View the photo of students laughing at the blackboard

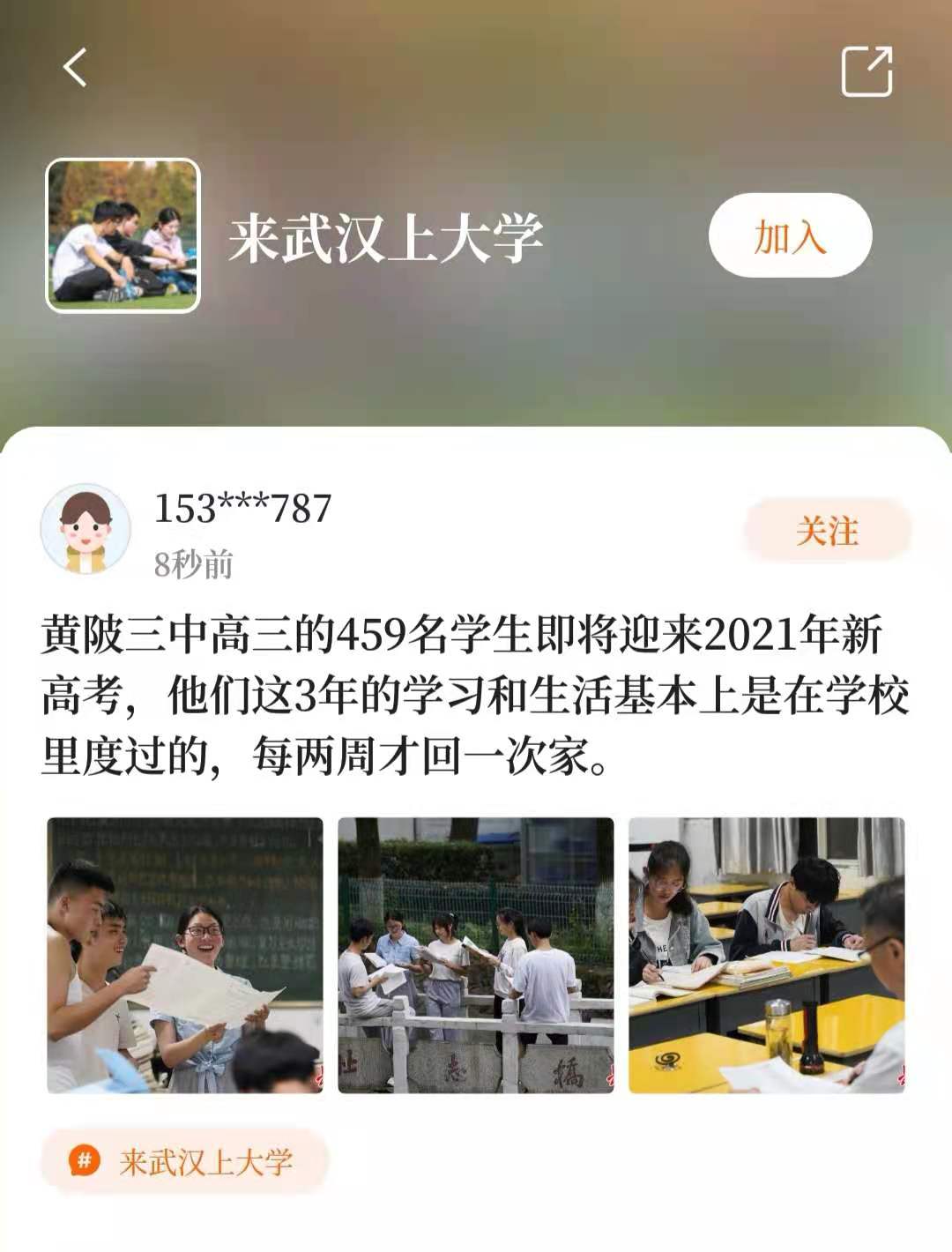coord(185,955)
